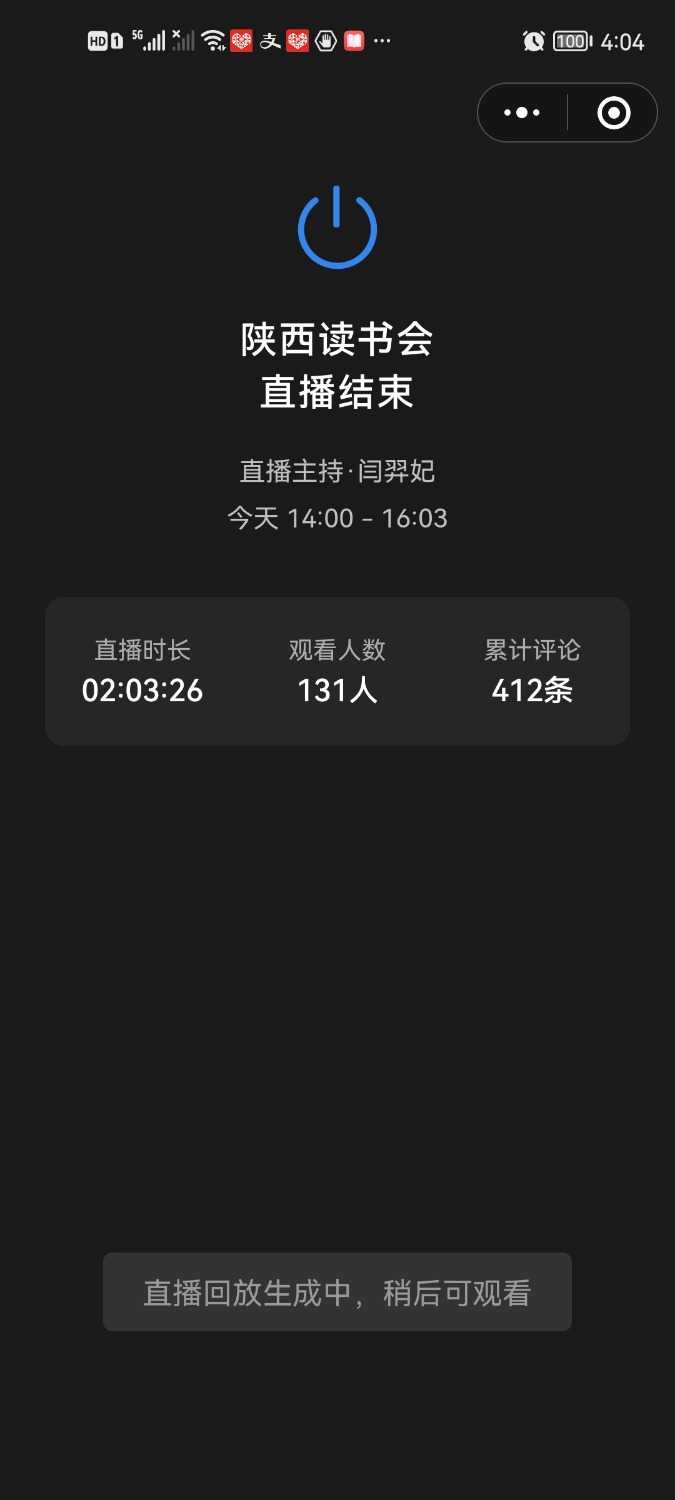Tap the 直播回放生成中 replay button
675x1500 pixels.
(x=337, y=1292)
